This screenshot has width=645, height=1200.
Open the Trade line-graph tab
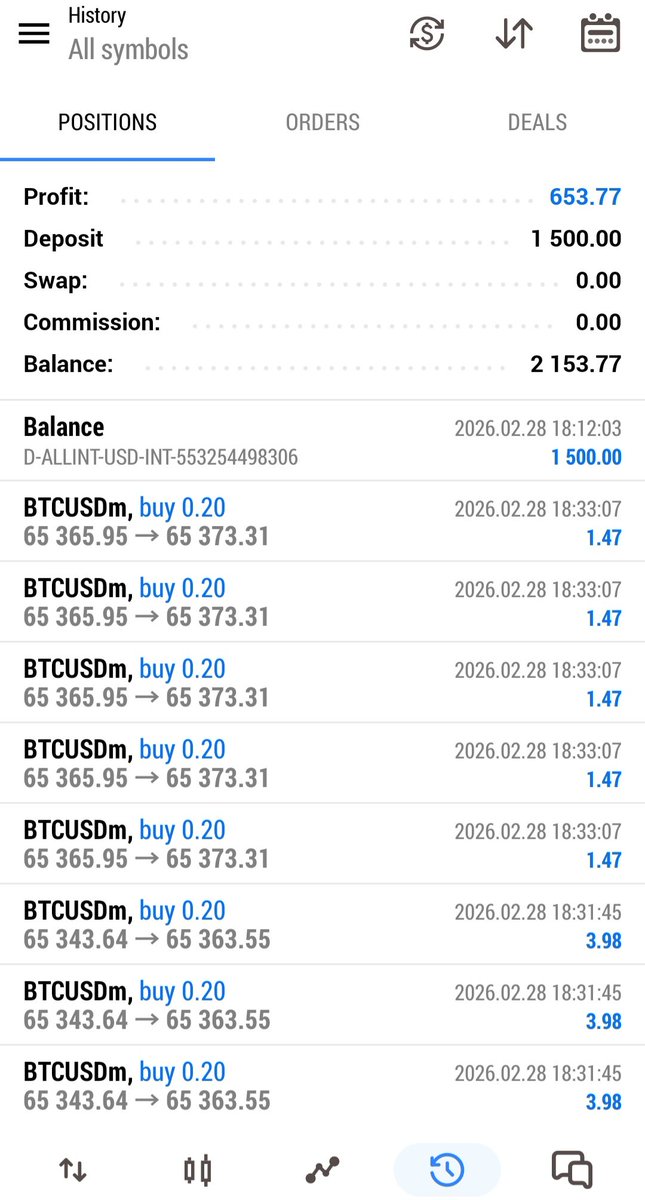[x=323, y=1169]
